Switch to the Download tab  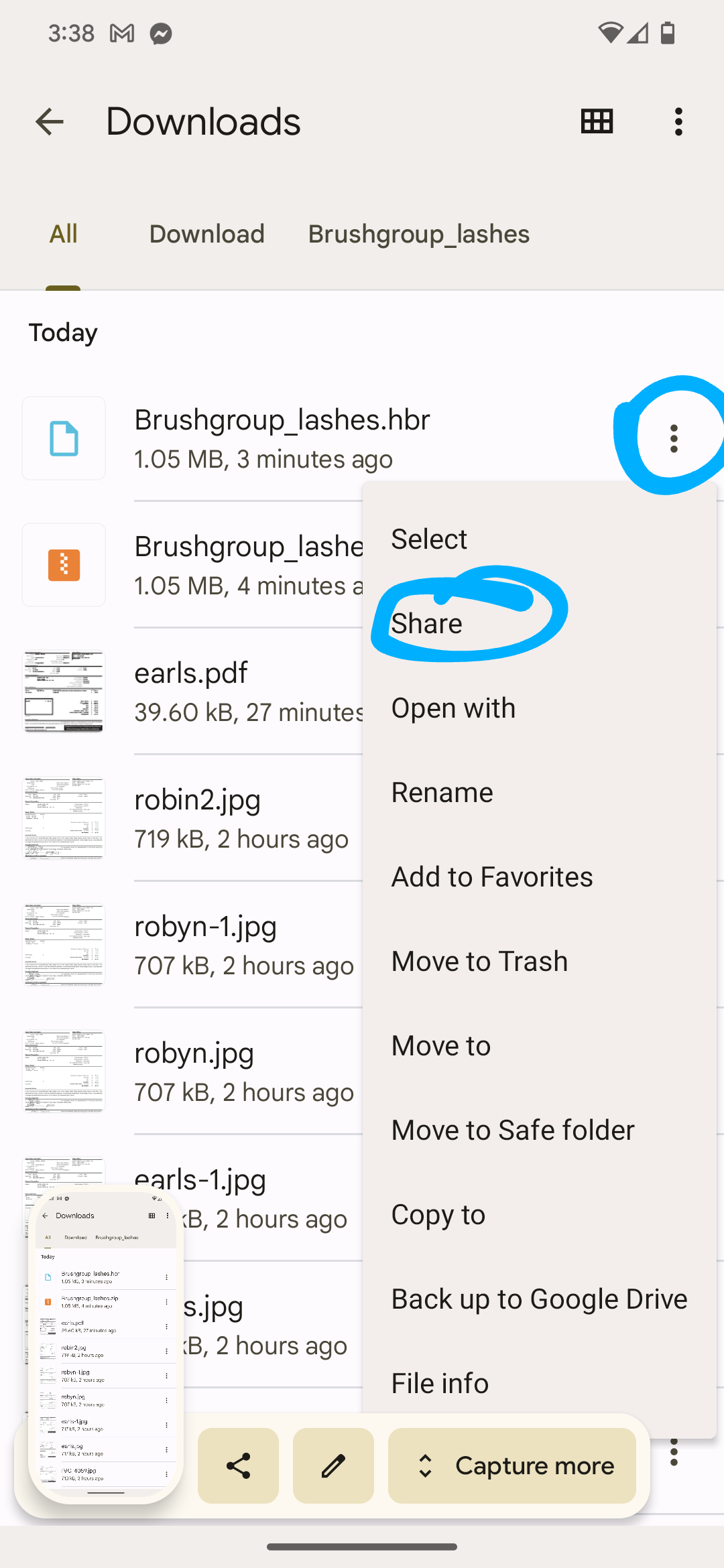tap(206, 234)
